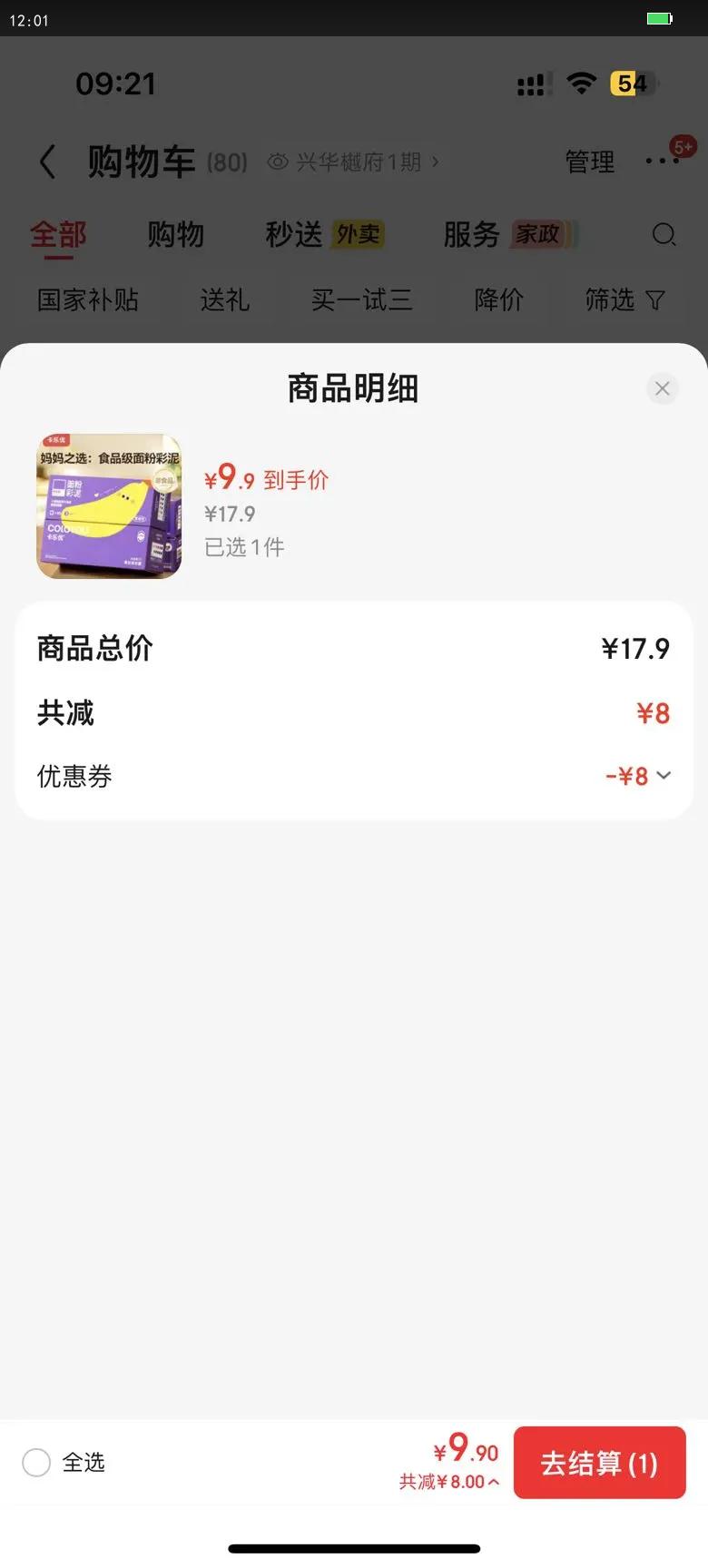Filter cart by 买一试三
The image size is (708, 1568).
tap(361, 299)
